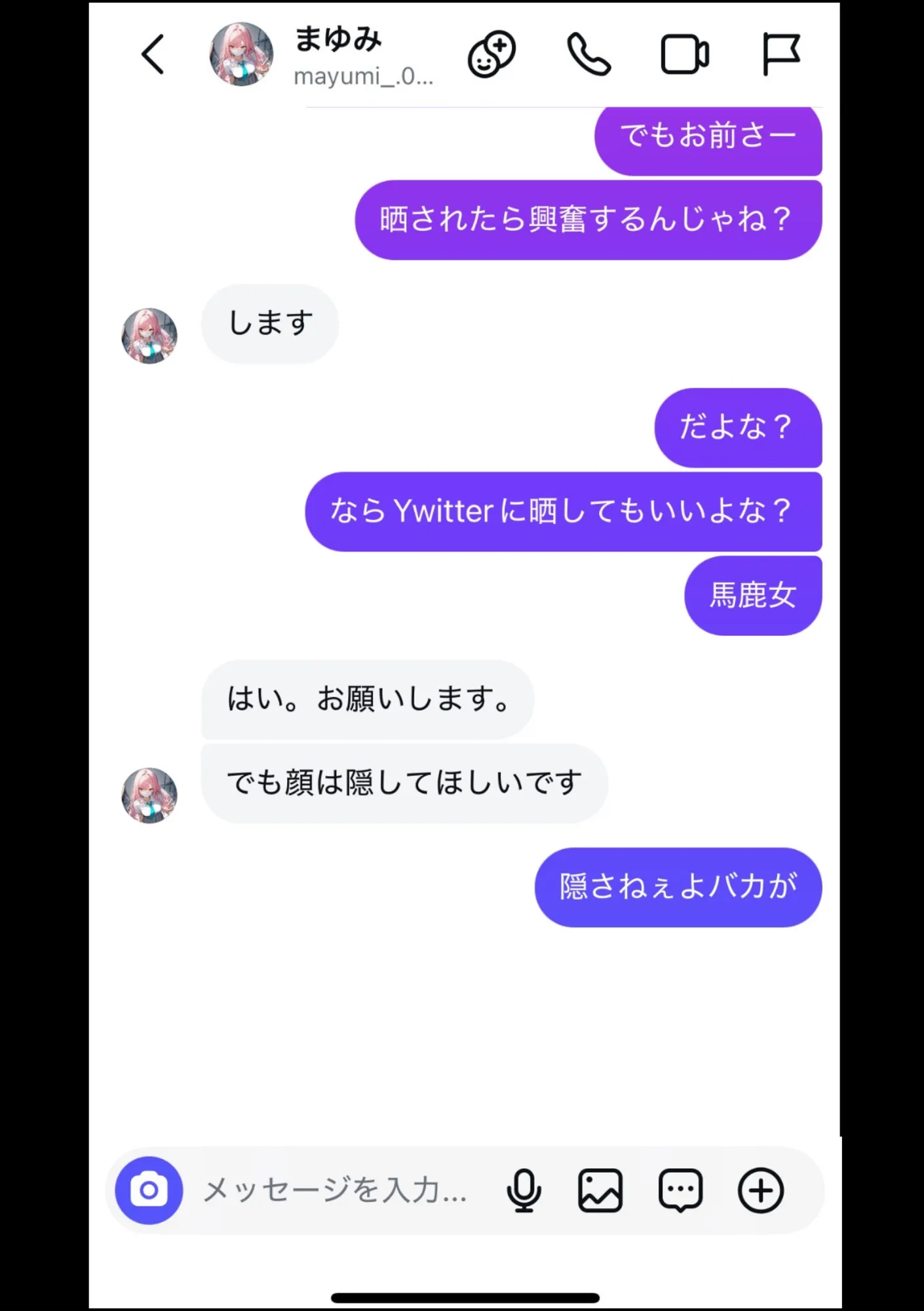Select the message bubble します

[x=270, y=321]
